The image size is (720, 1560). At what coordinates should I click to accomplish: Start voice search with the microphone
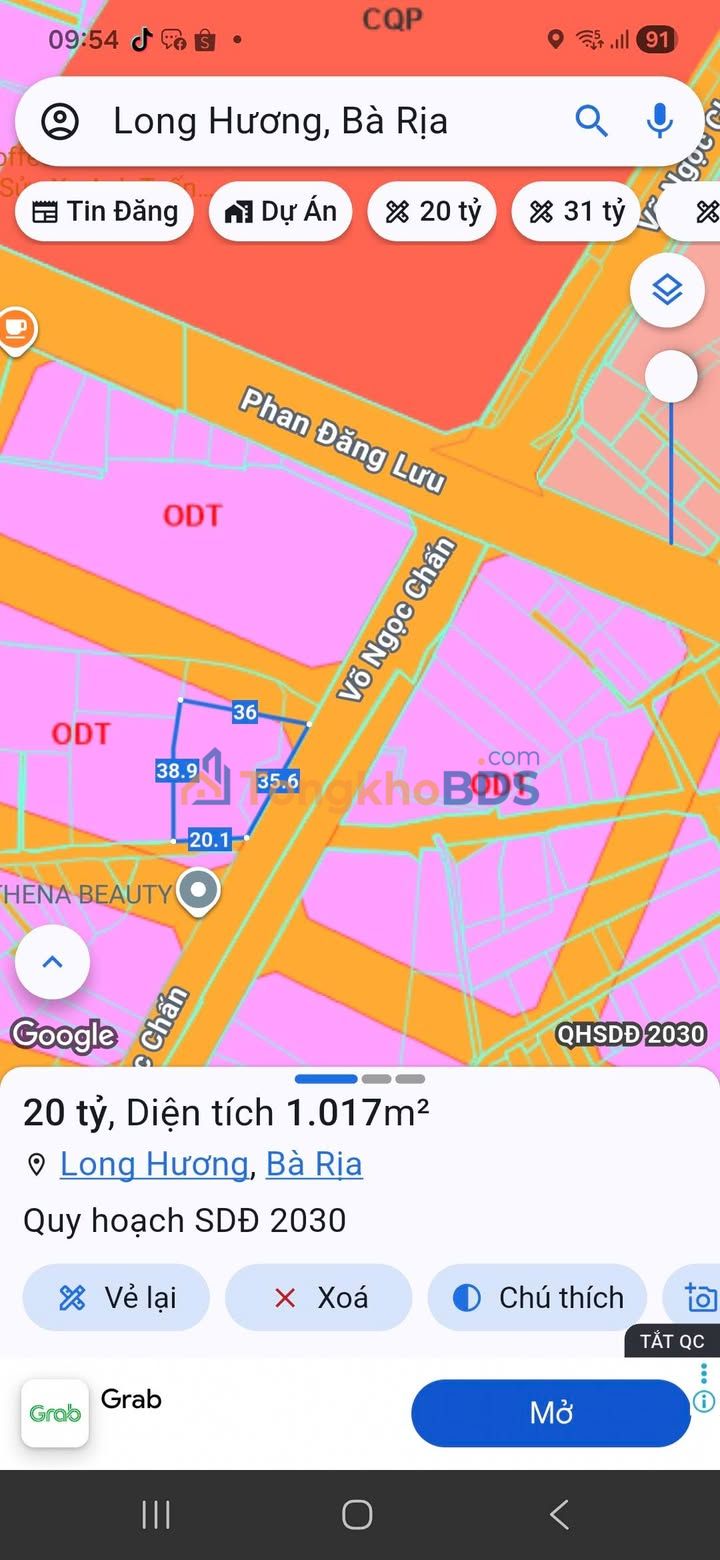(x=660, y=122)
